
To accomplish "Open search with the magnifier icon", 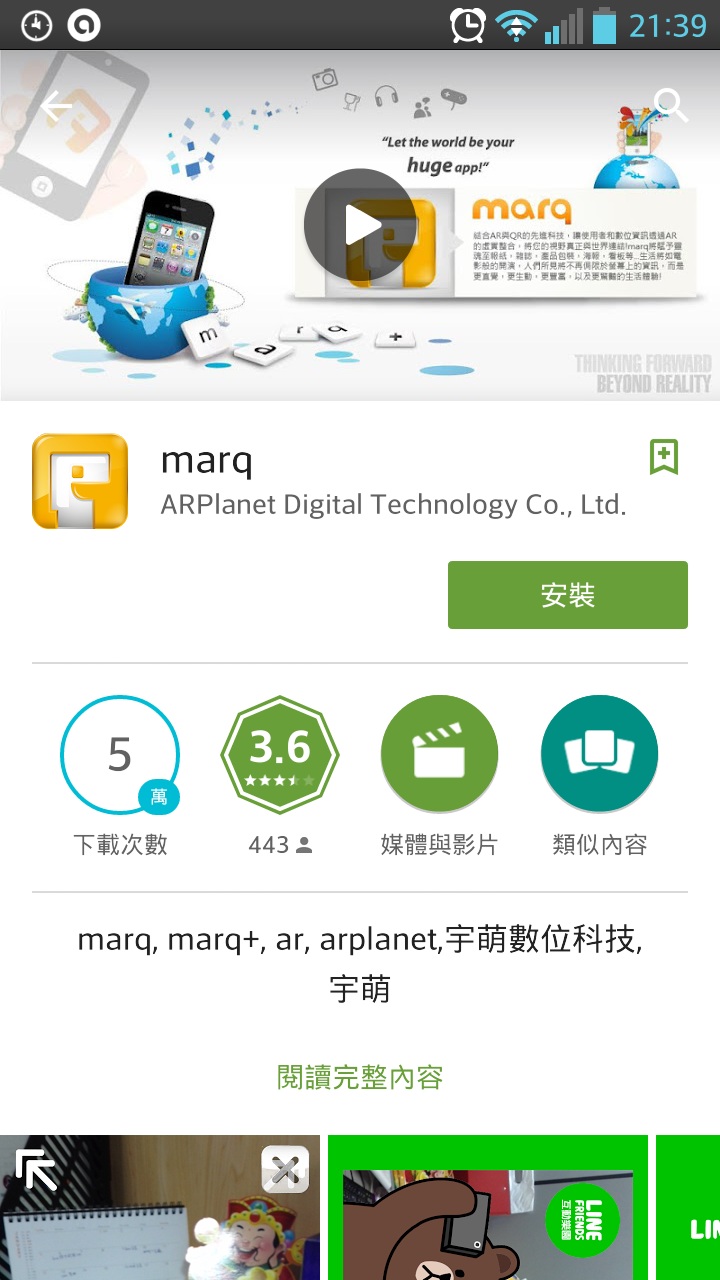I will (670, 105).
